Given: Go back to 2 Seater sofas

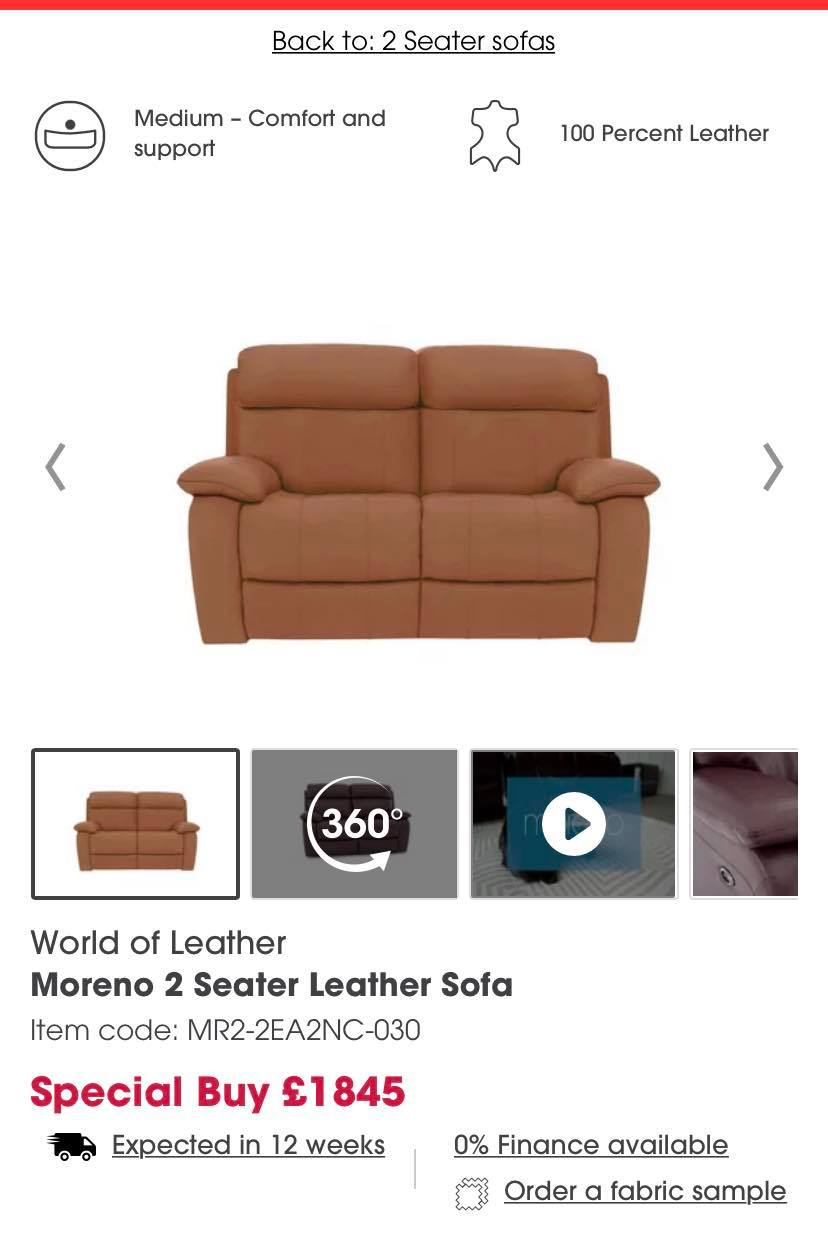Looking at the screenshot, I should click(x=413, y=41).
